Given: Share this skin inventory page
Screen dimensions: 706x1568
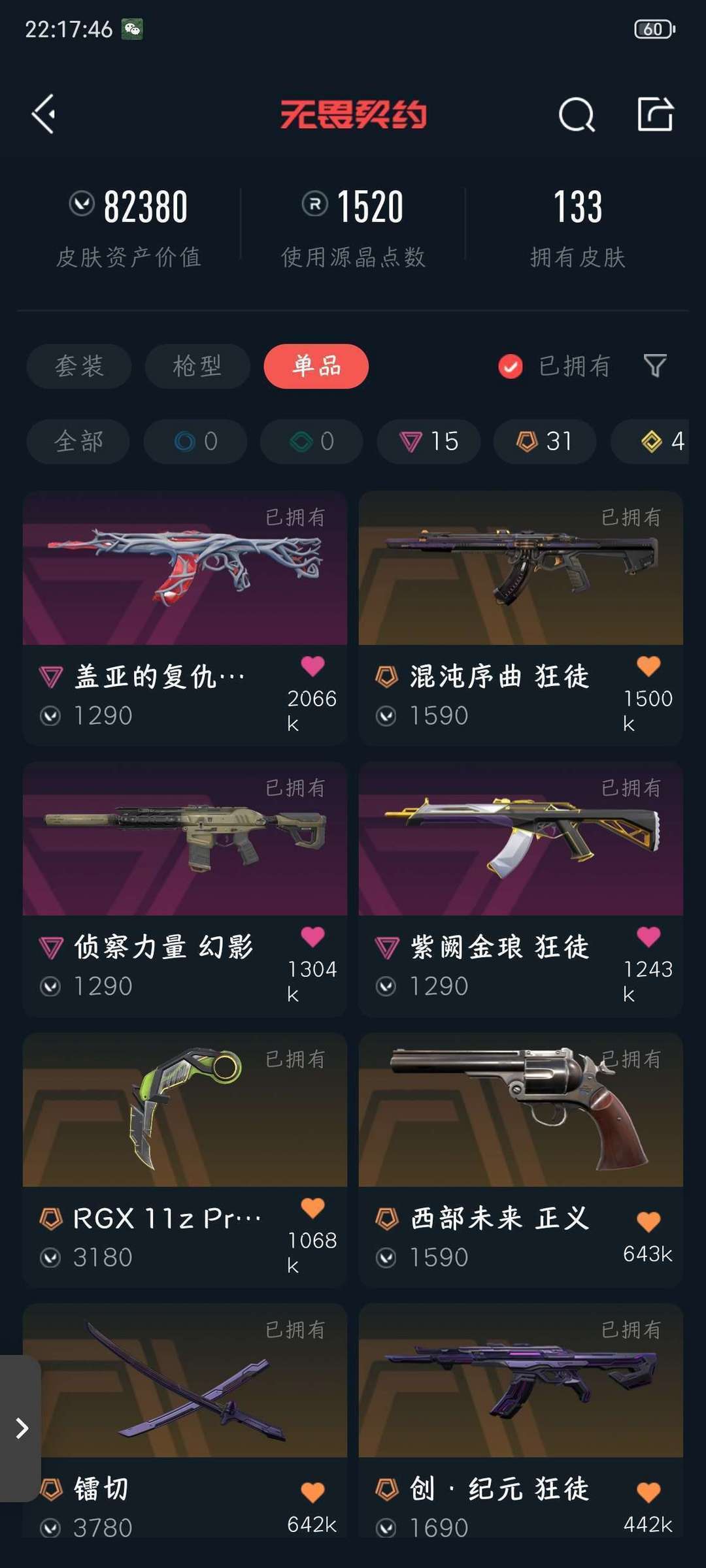Looking at the screenshot, I should tap(655, 114).
